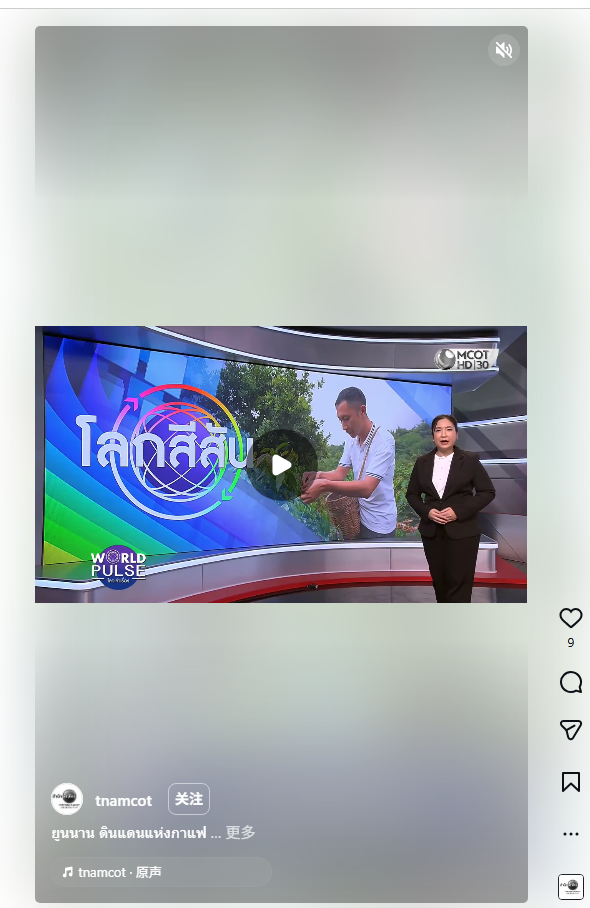This screenshot has width=590, height=908.
Task: Open tnamcot's profile from username
Action: (123, 801)
